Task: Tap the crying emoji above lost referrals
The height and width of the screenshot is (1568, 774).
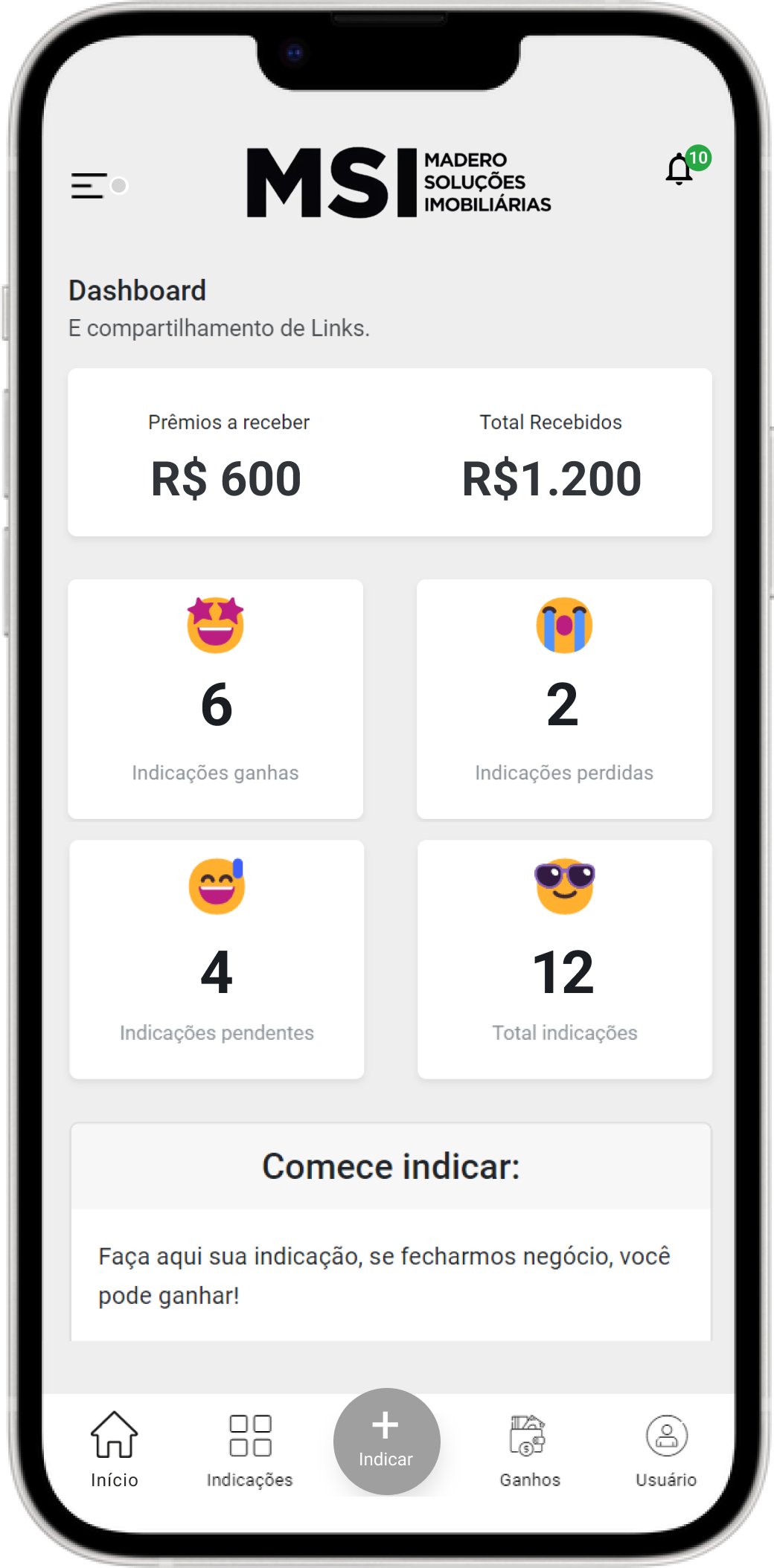Action: click(x=564, y=626)
